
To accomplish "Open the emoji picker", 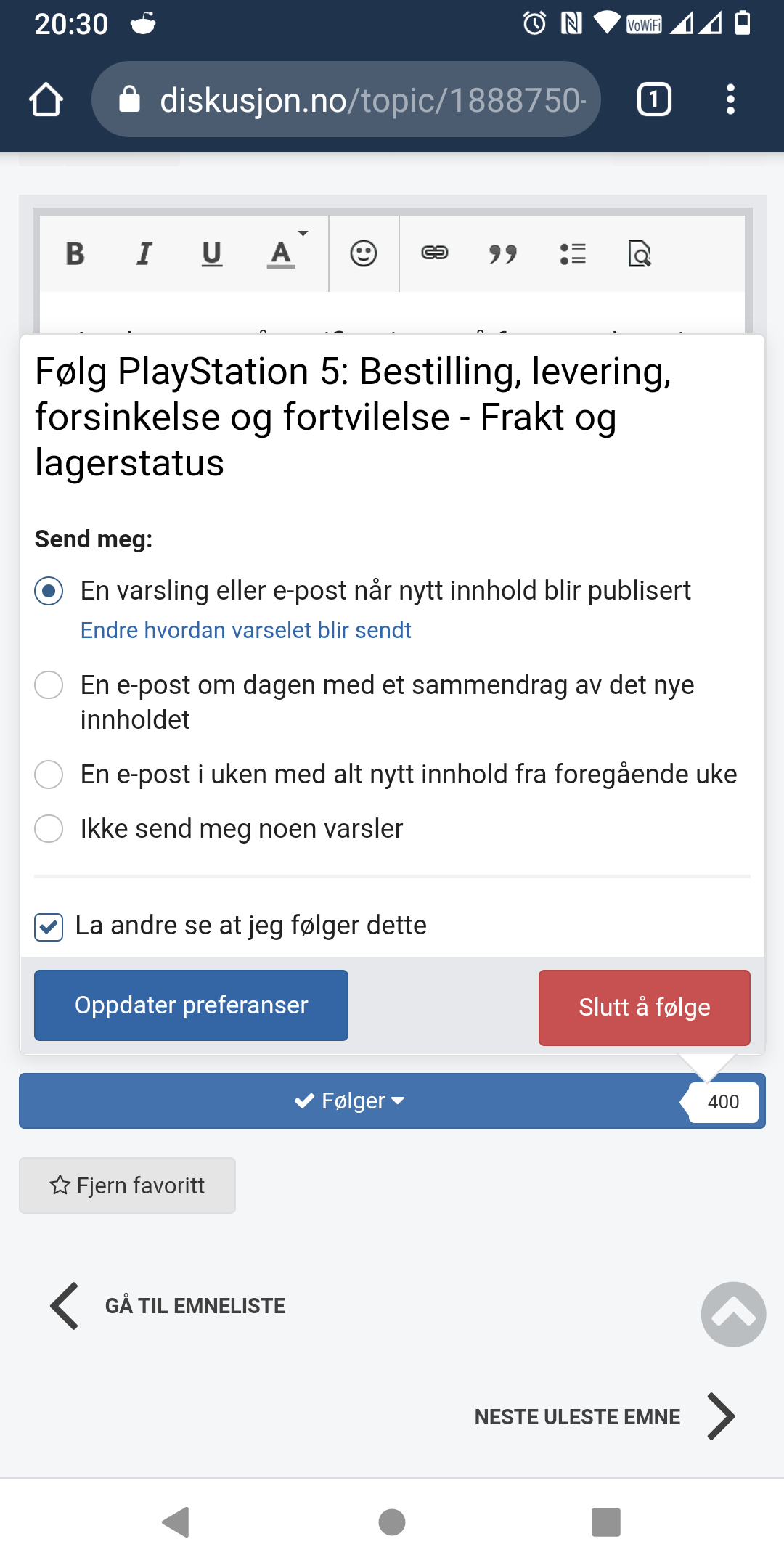I will coord(364,253).
